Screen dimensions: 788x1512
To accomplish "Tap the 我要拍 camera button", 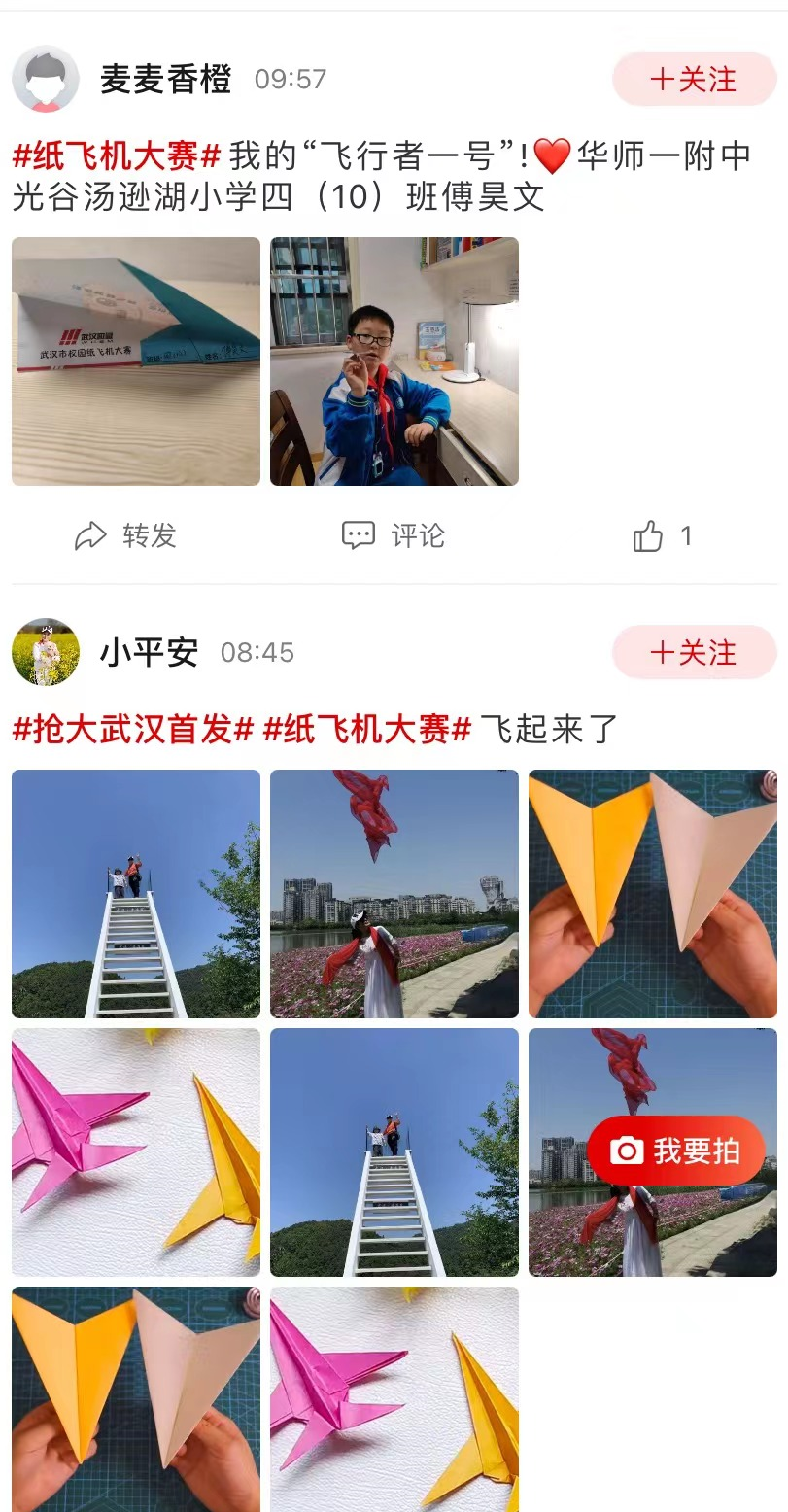I will point(675,1151).
